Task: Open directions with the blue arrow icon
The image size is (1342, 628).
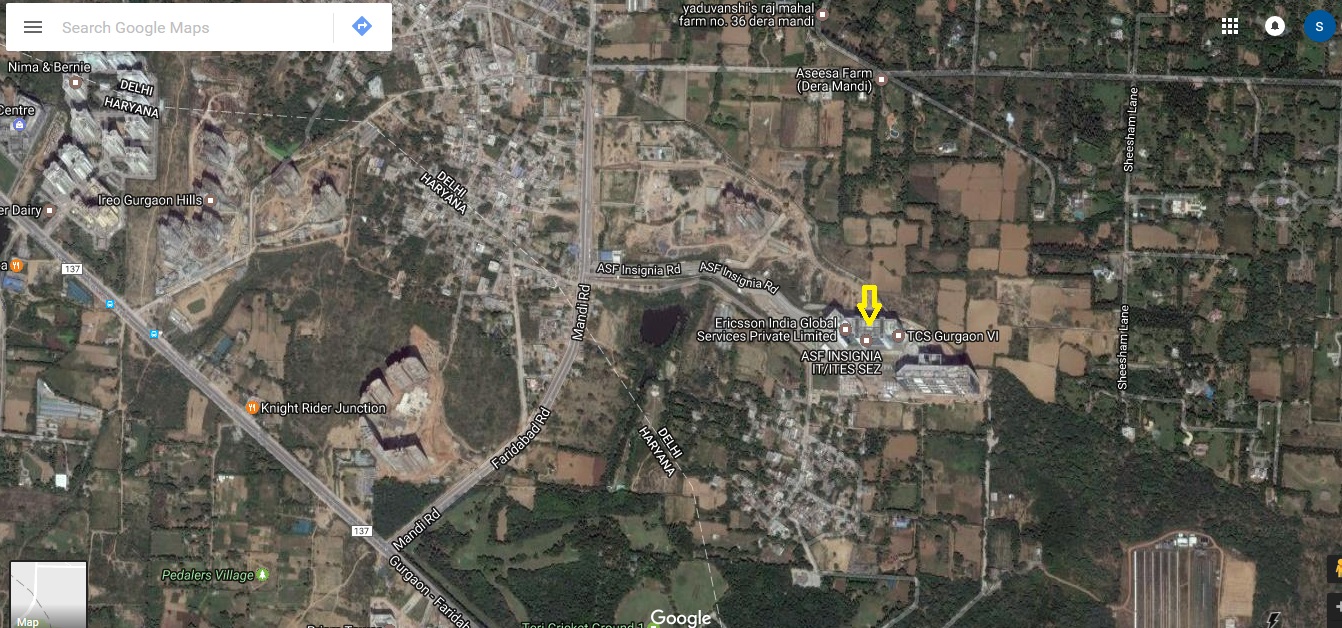Action: 362,27
